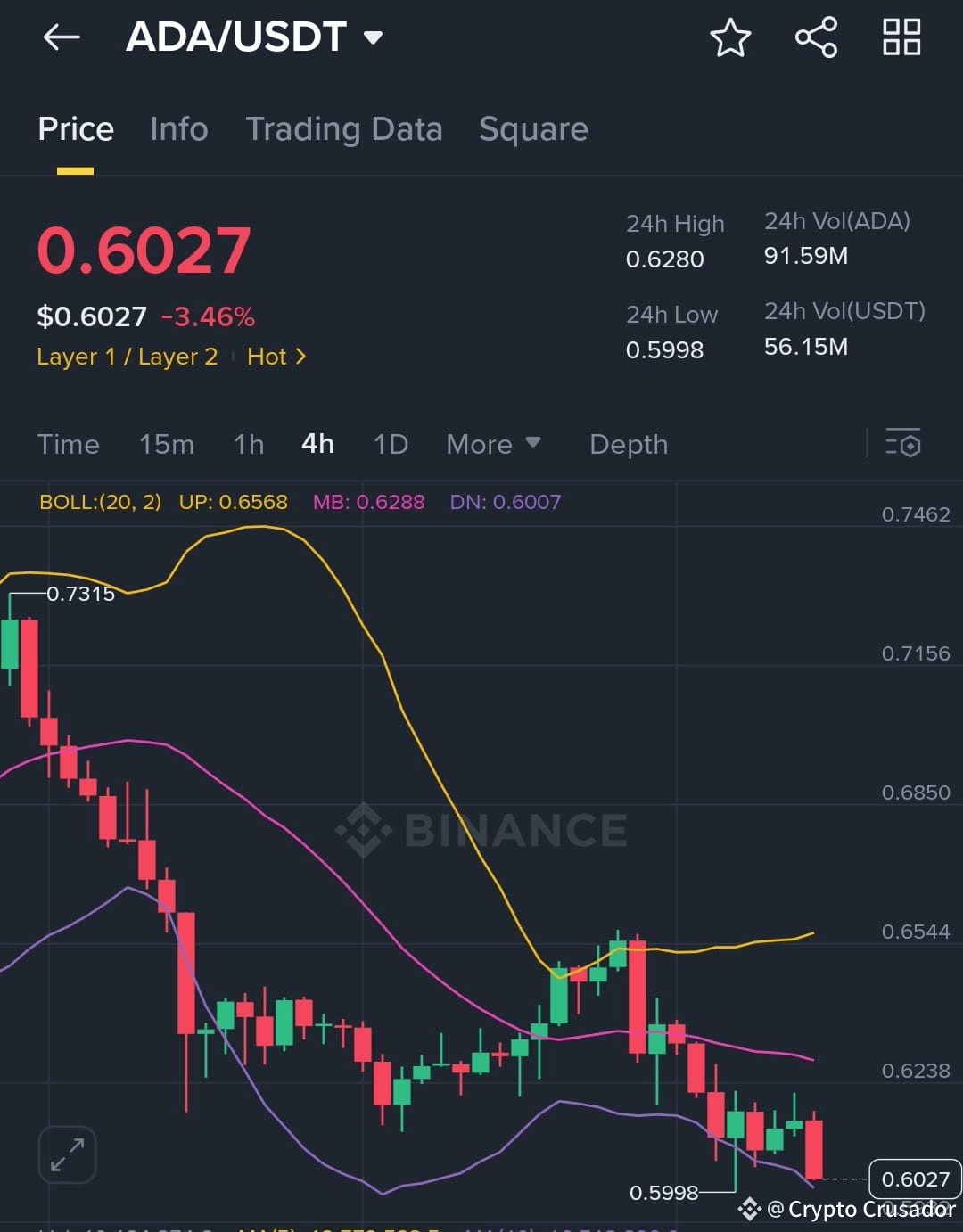
Task: Open the ADA/USDT pair selector dropdown
Action: click(253, 37)
